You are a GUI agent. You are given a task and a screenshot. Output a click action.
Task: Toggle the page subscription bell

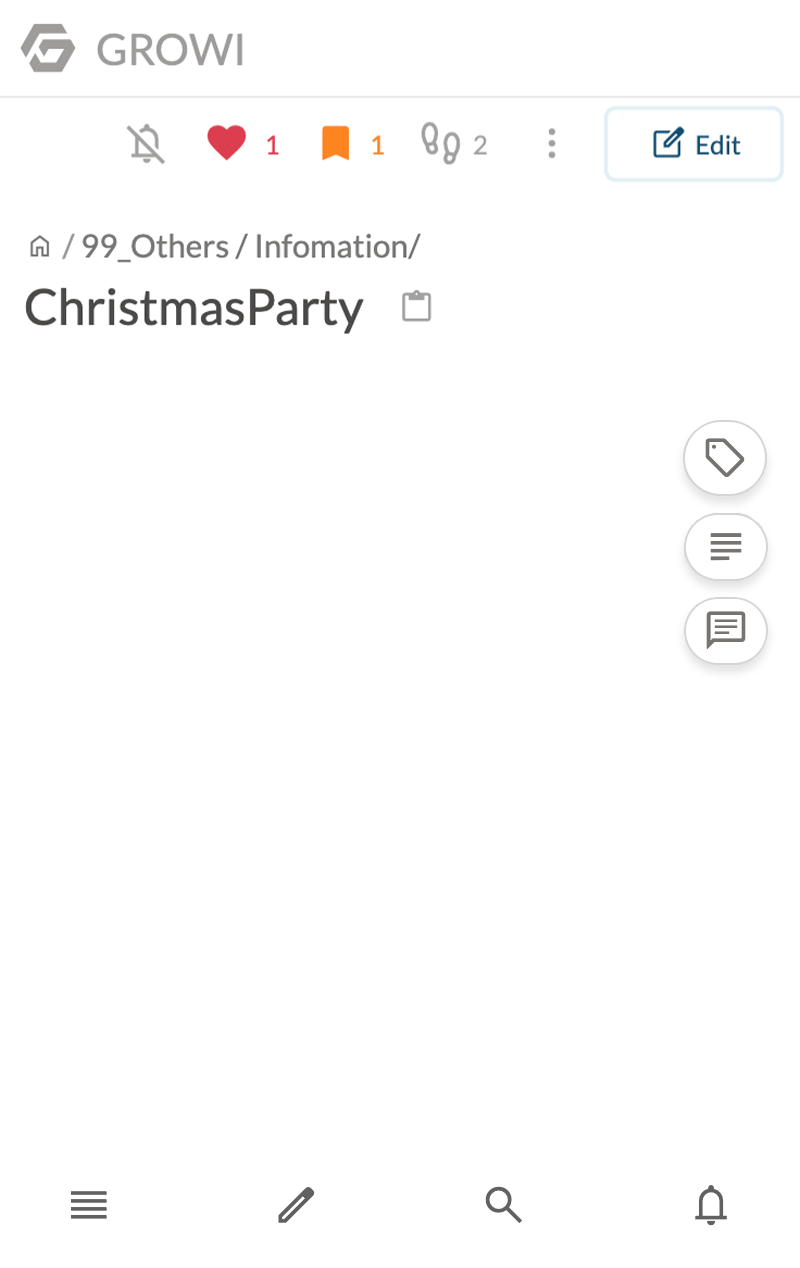pos(146,145)
